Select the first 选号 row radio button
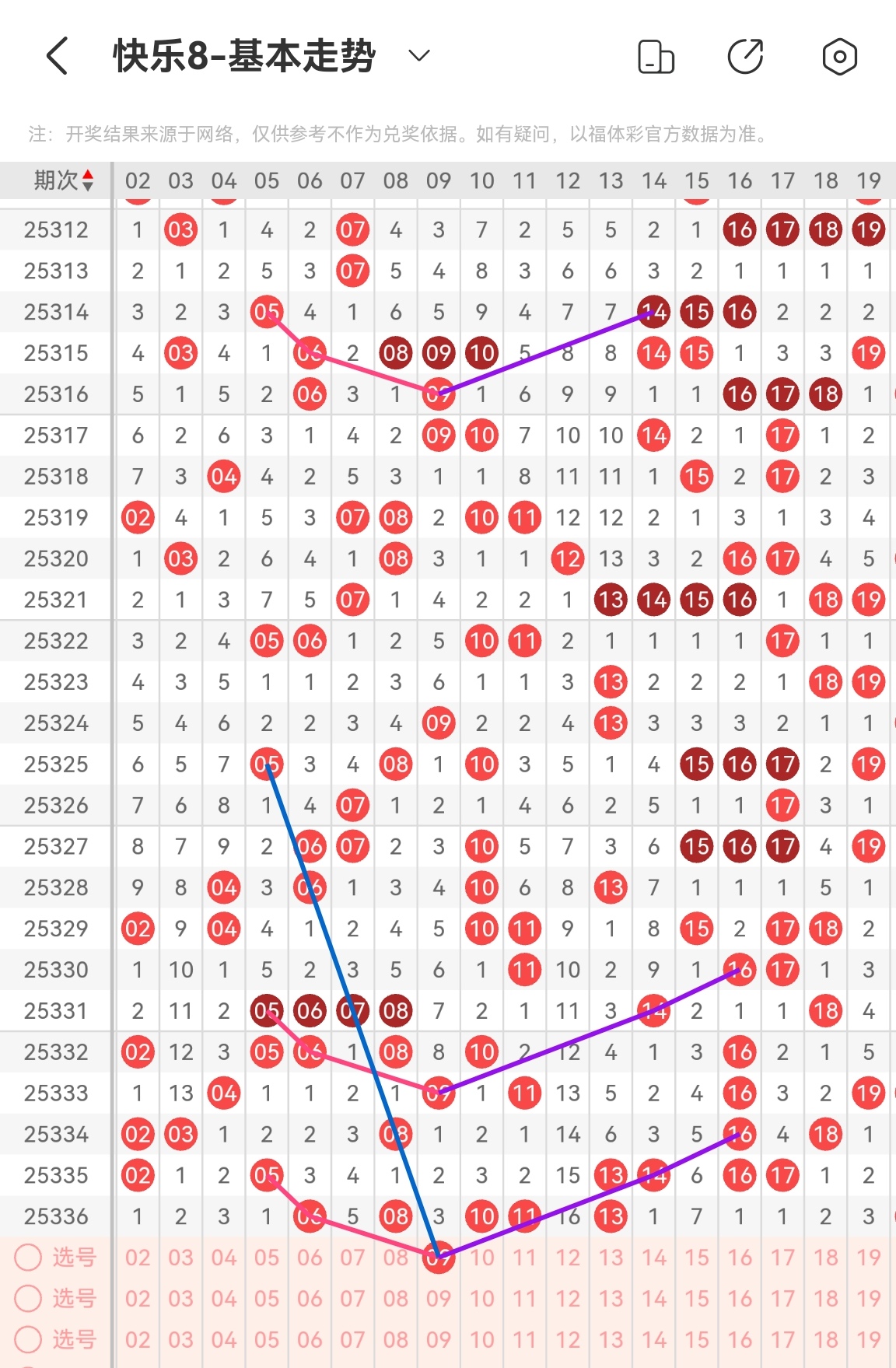This screenshot has height=1368, width=896. point(29,1258)
